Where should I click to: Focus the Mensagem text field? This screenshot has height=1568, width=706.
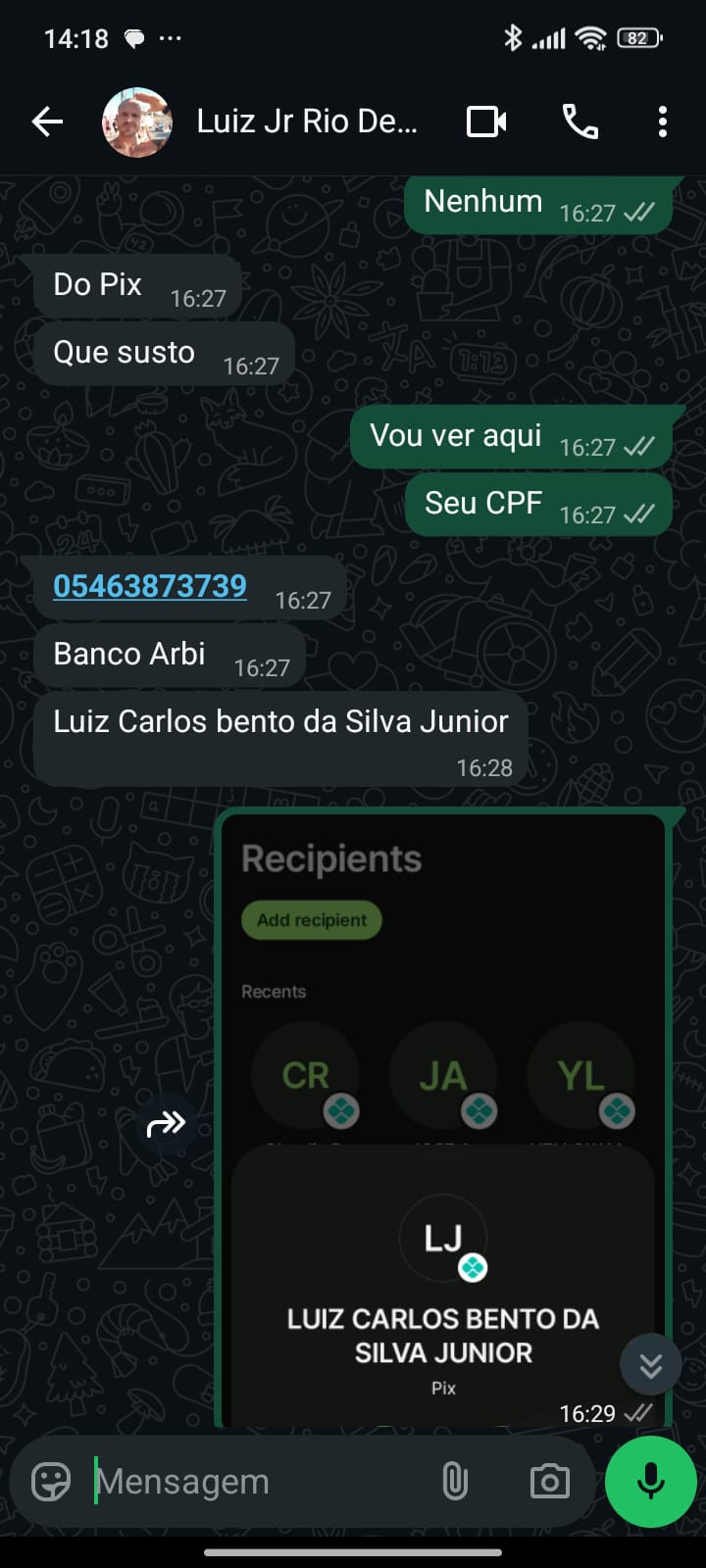click(255, 1482)
